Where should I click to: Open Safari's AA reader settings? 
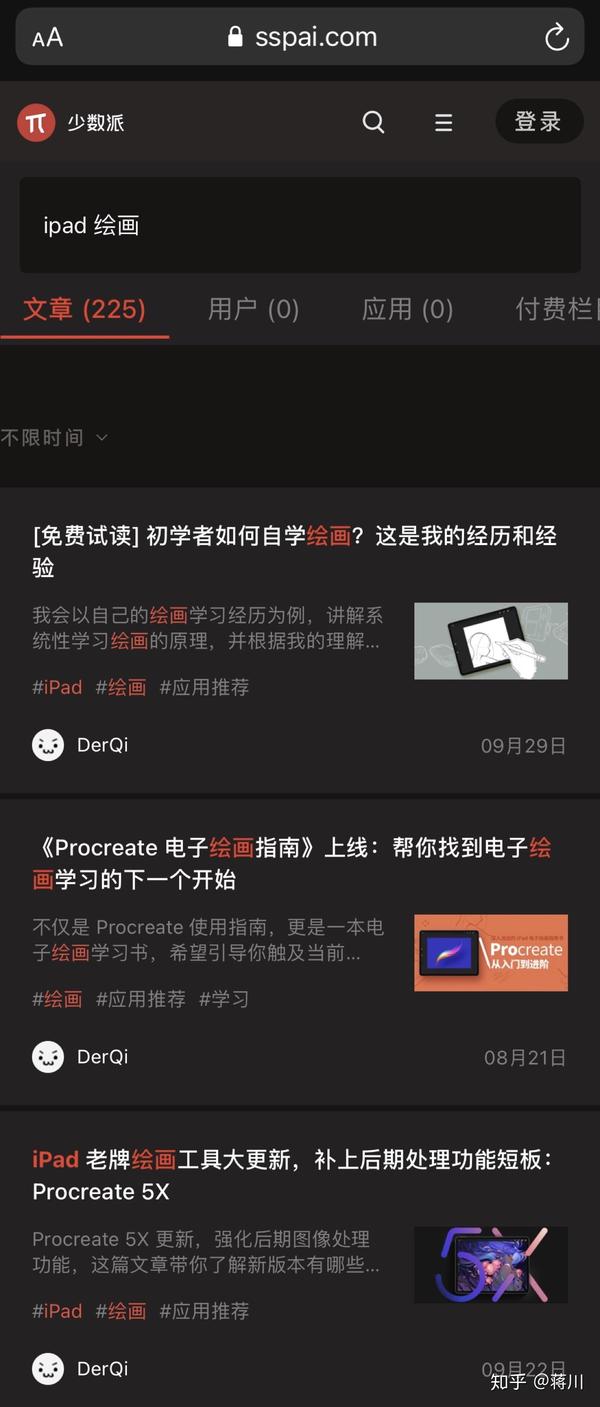tap(47, 38)
